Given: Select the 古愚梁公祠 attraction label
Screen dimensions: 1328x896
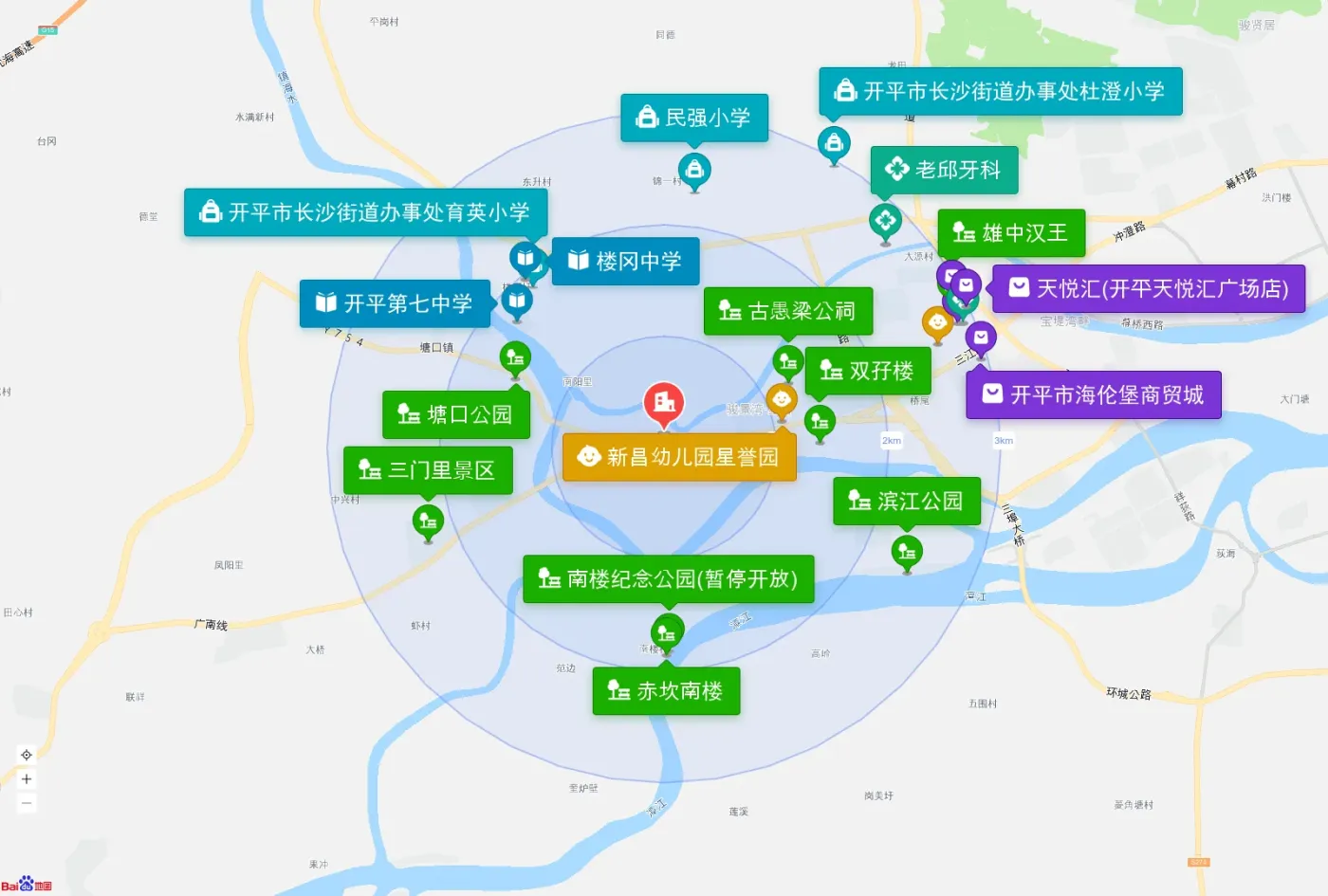Looking at the screenshot, I should (787, 311).
